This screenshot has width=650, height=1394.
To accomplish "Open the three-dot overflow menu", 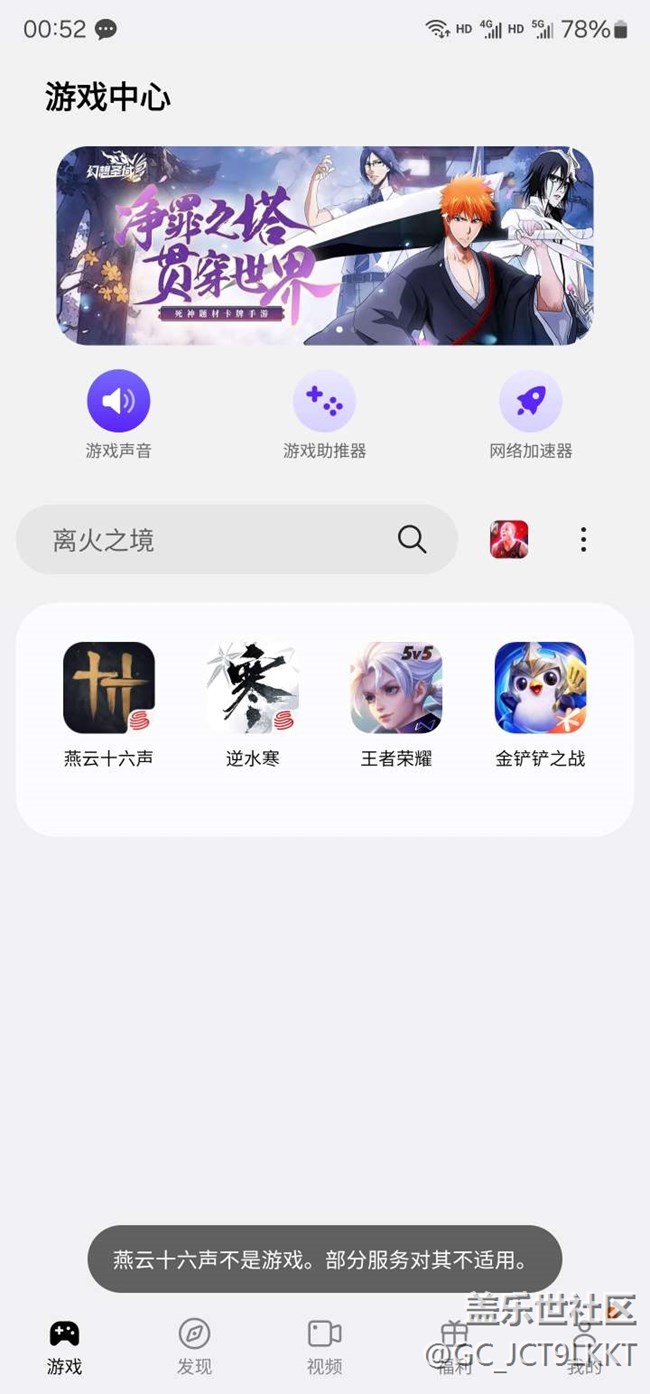I will (x=583, y=540).
